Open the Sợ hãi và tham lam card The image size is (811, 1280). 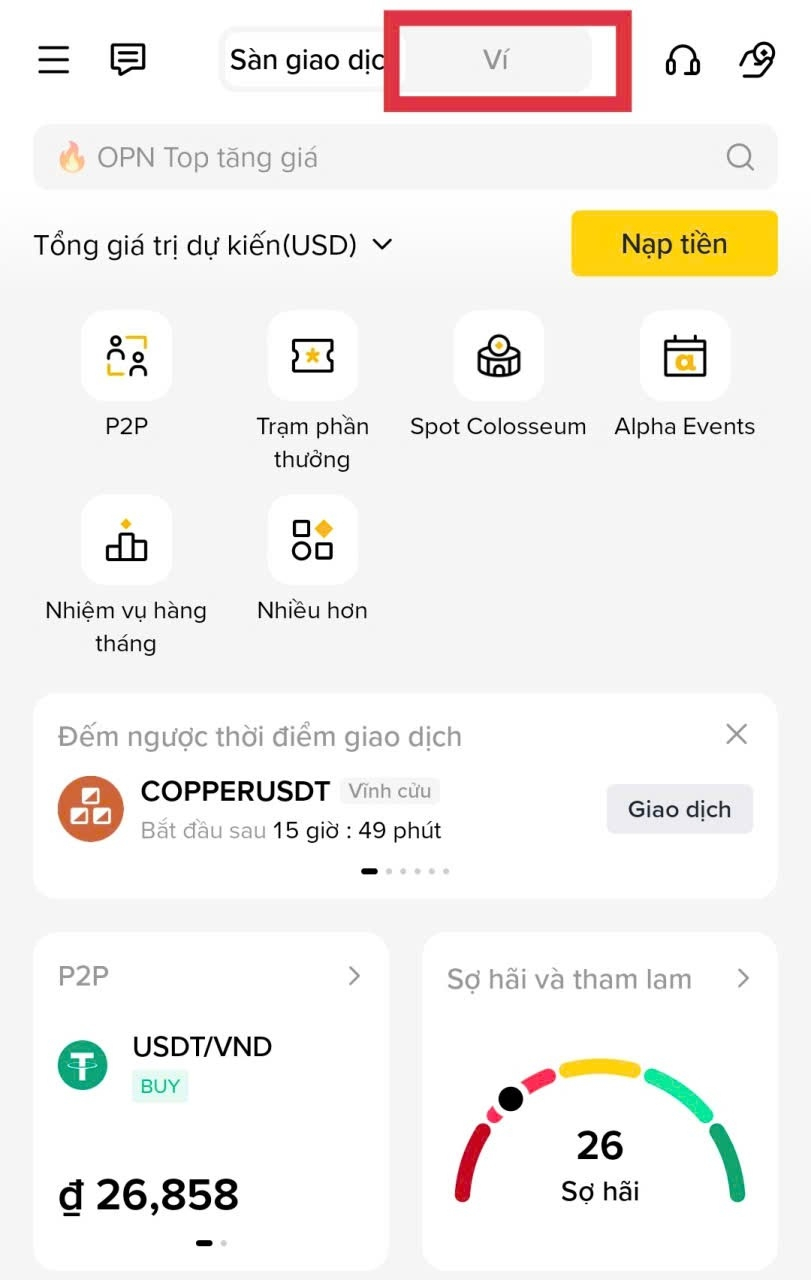click(600, 1101)
